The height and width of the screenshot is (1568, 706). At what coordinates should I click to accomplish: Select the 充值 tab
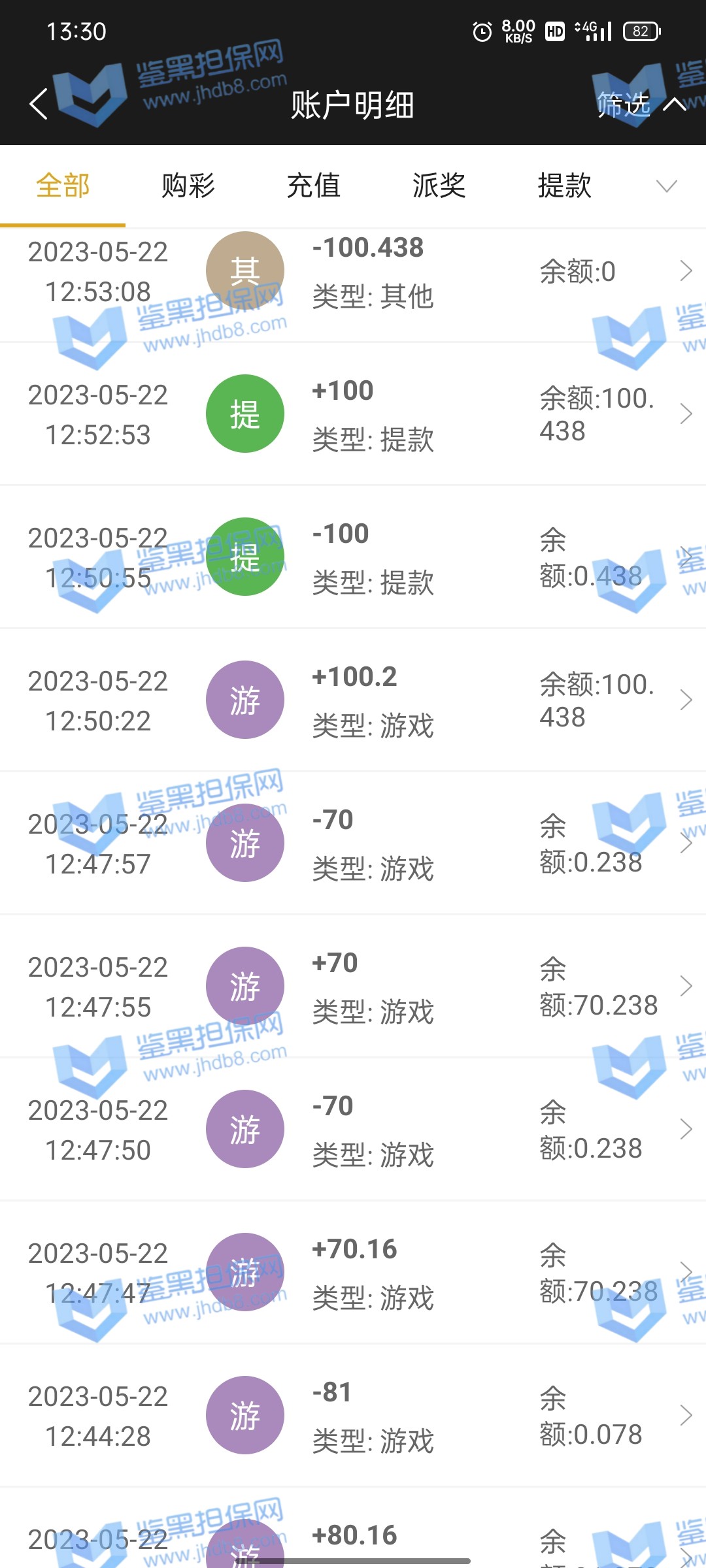pyautogui.click(x=314, y=186)
